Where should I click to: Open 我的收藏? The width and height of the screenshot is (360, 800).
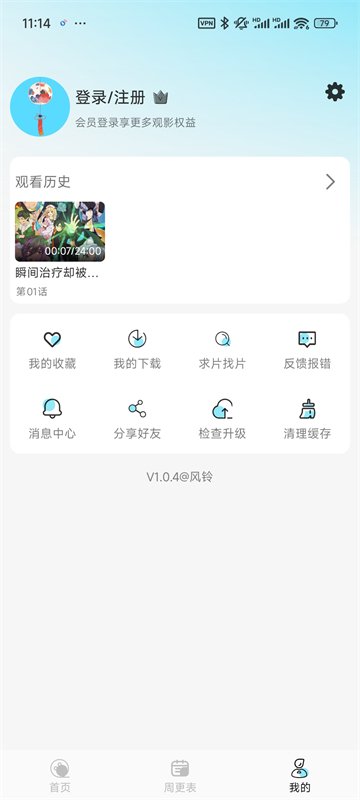[52, 350]
